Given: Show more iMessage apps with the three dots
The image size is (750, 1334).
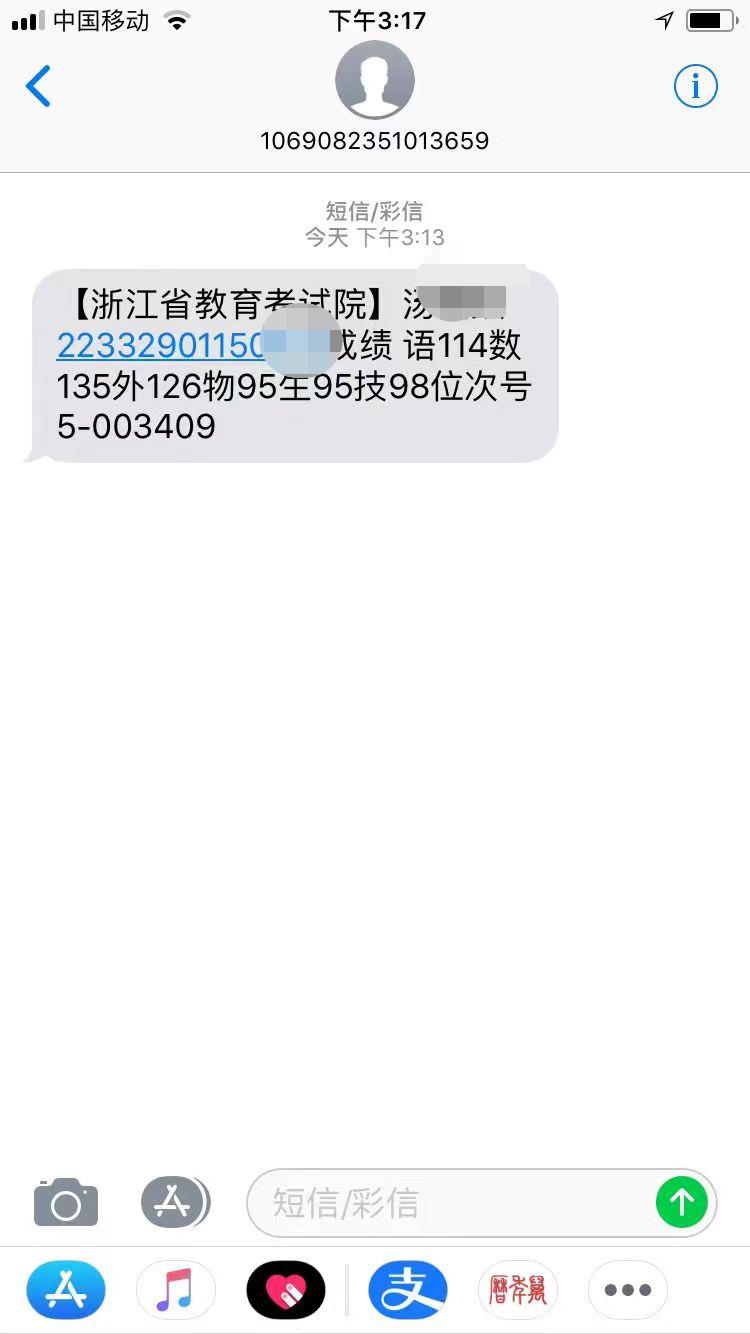Looking at the screenshot, I should point(628,1290).
